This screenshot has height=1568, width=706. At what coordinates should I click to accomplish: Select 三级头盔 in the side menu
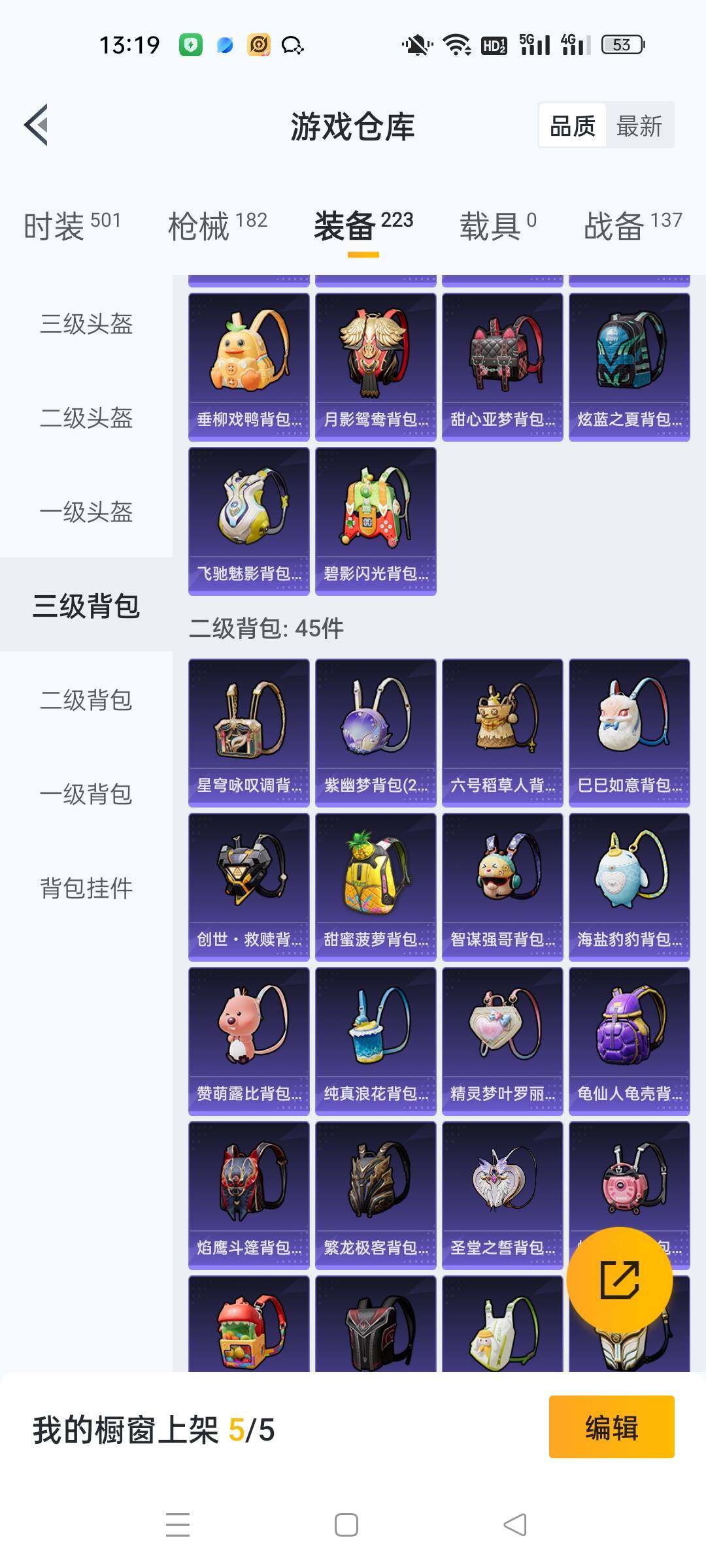click(x=86, y=323)
